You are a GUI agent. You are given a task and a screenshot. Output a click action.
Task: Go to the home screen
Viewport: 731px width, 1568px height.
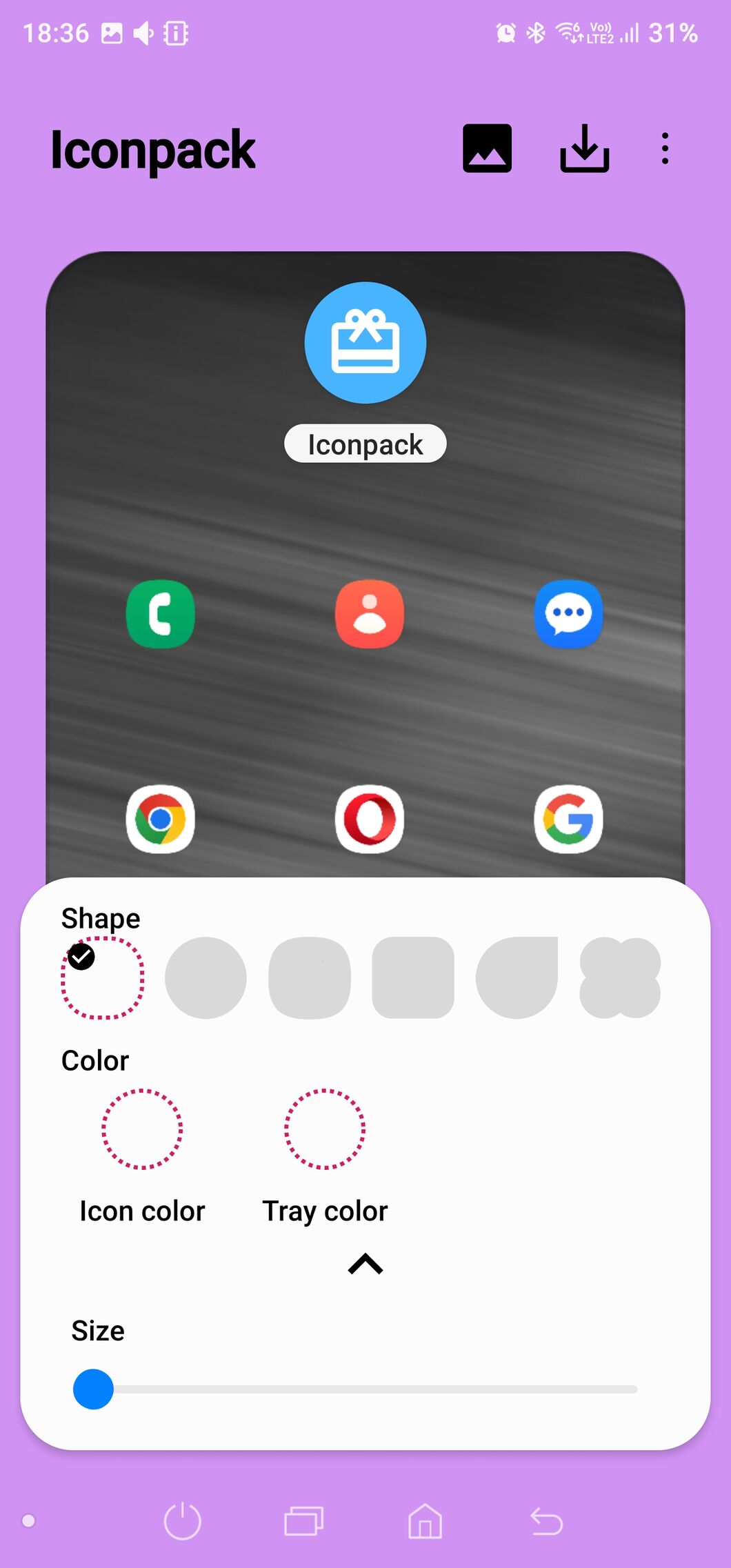[x=425, y=1521]
